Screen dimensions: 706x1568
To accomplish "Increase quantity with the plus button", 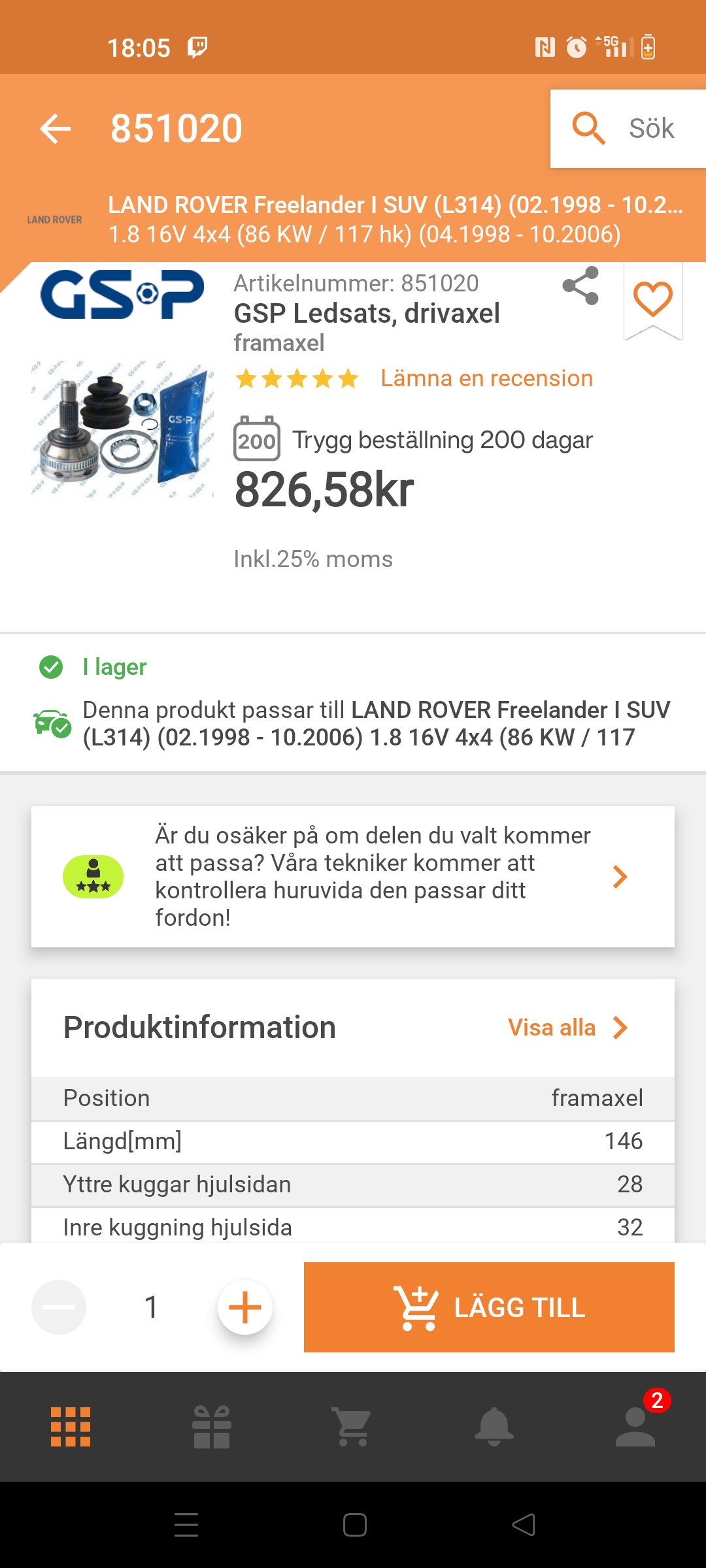I will (x=245, y=1307).
